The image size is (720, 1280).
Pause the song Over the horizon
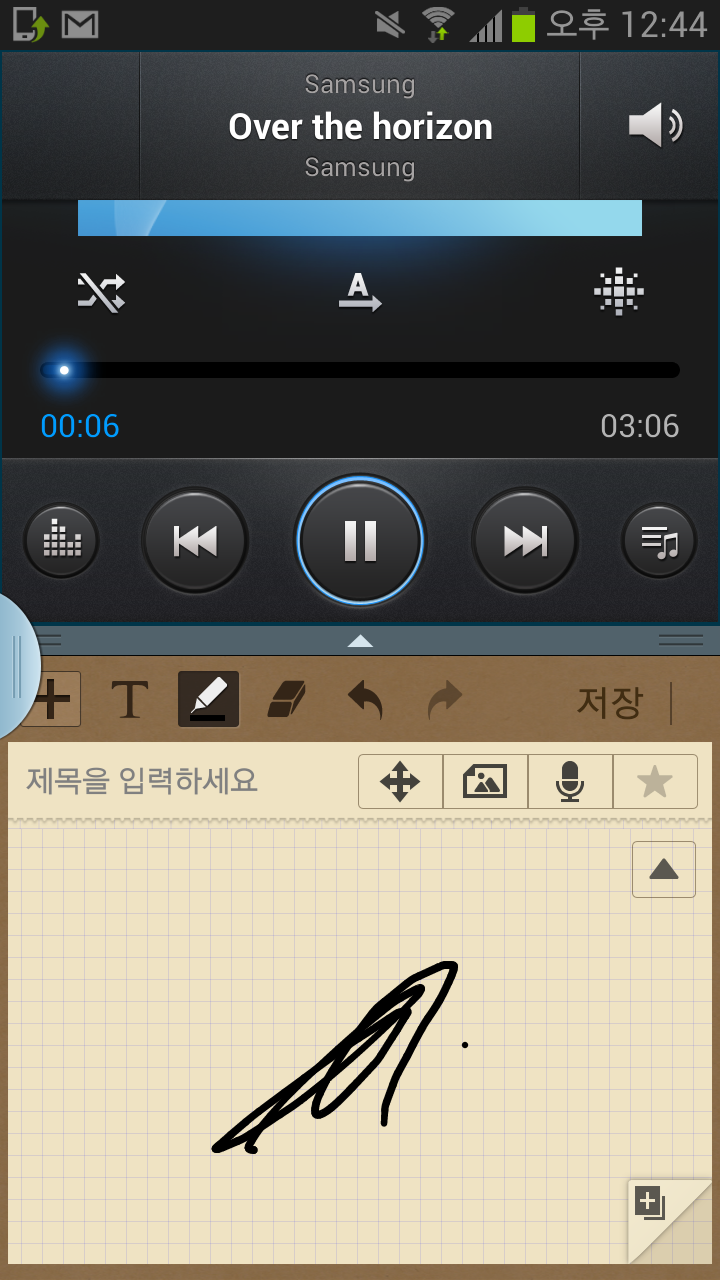tap(360, 540)
